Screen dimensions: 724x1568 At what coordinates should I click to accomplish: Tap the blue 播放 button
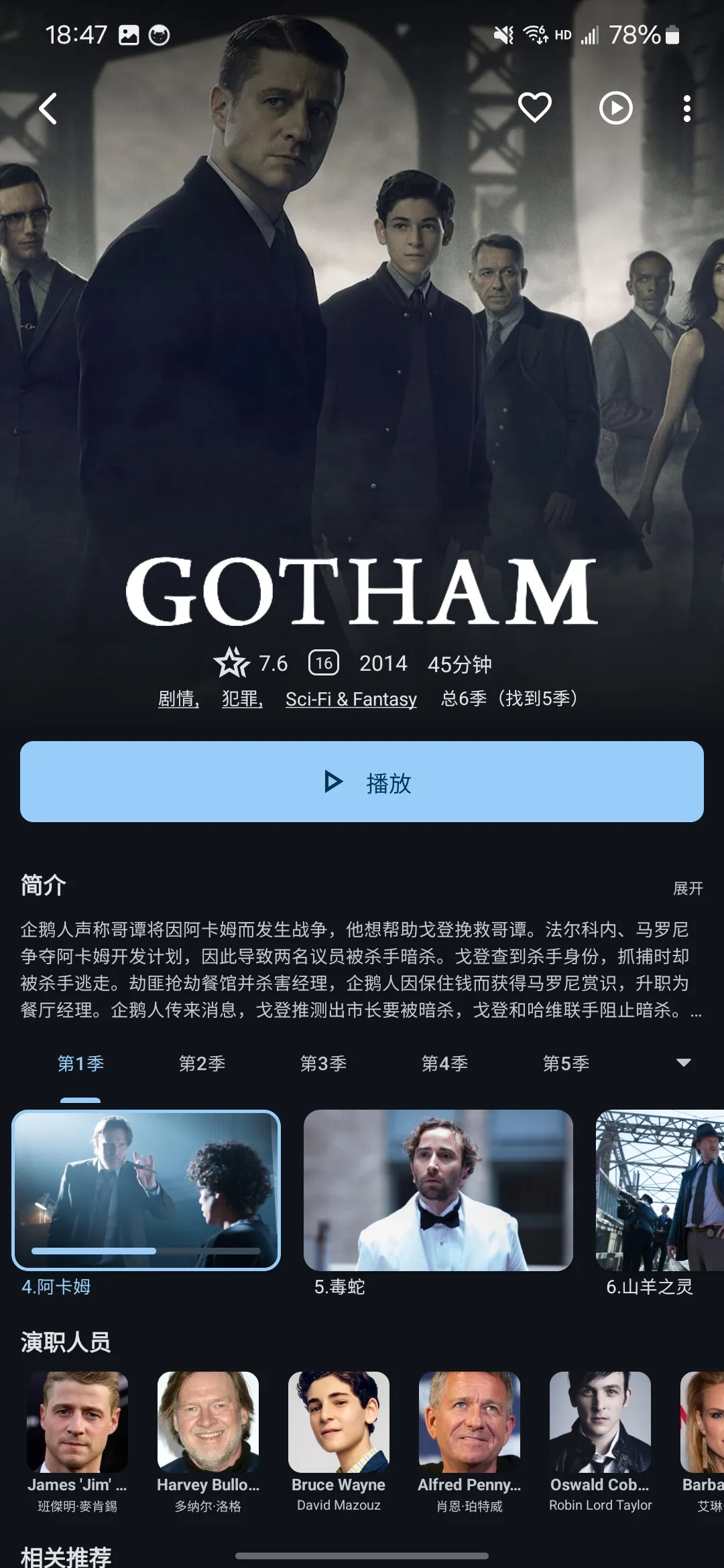click(362, 781)
